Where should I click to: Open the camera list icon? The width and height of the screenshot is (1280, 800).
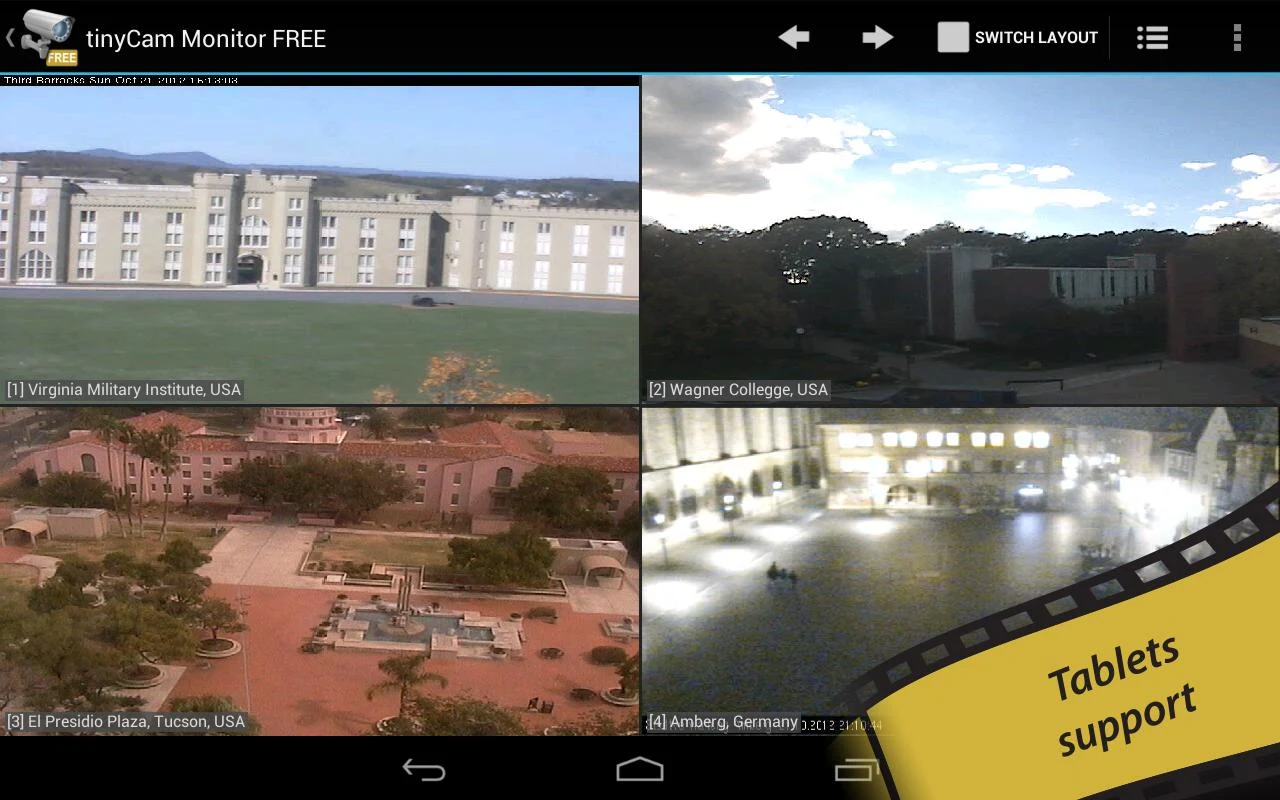pyautogui.click(x=1152, y=37)
